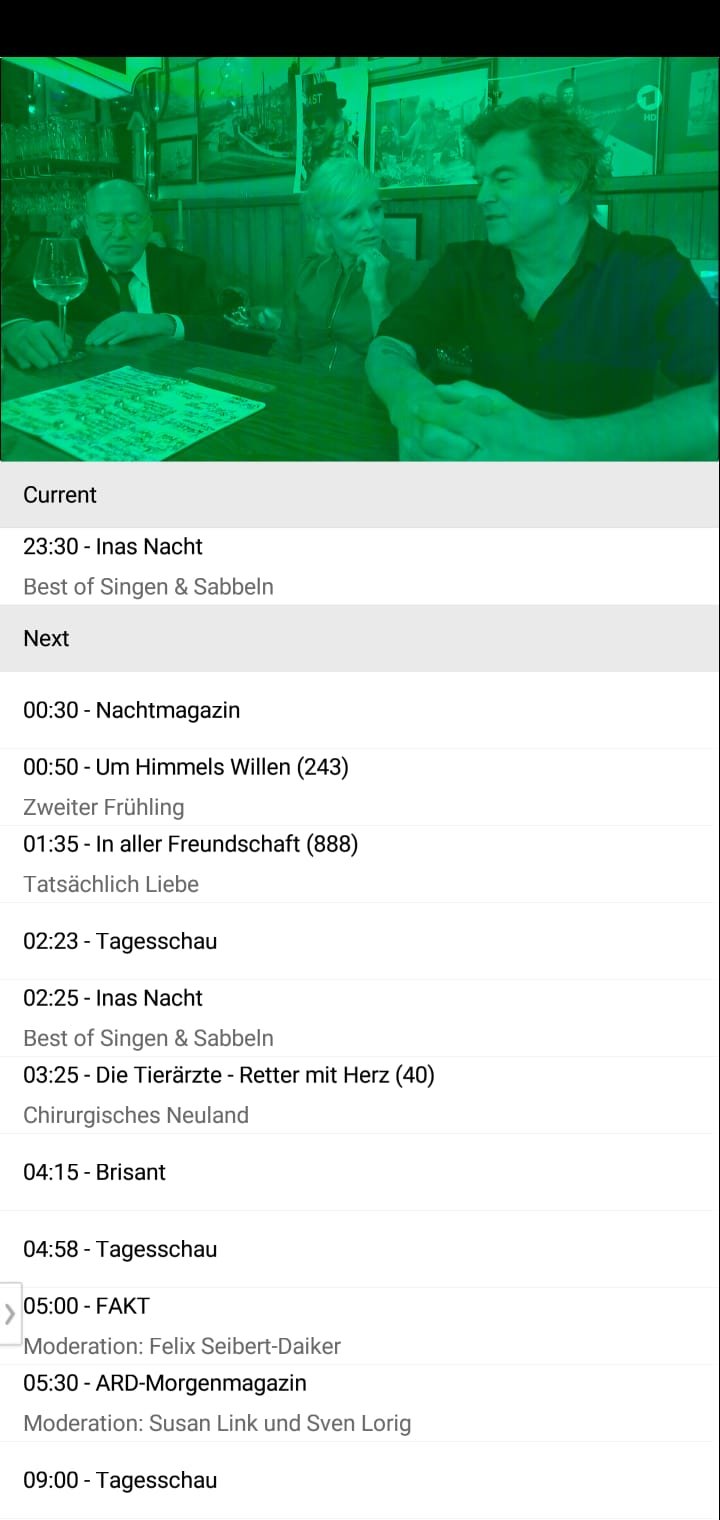Image resolution: width=720 pixels, height=1520 pixels.
Task: Open Um Himmels Willen (243) entry
Action: point(360,786)
